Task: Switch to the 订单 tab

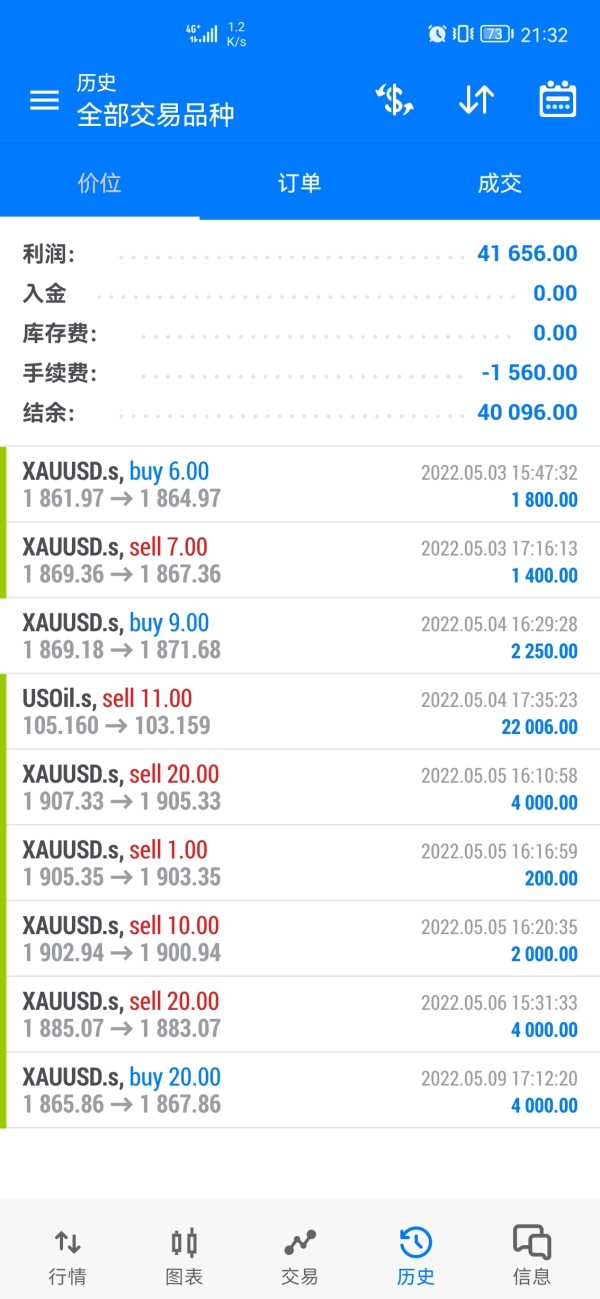Action: pyautogui.click(x=300, y=183)
